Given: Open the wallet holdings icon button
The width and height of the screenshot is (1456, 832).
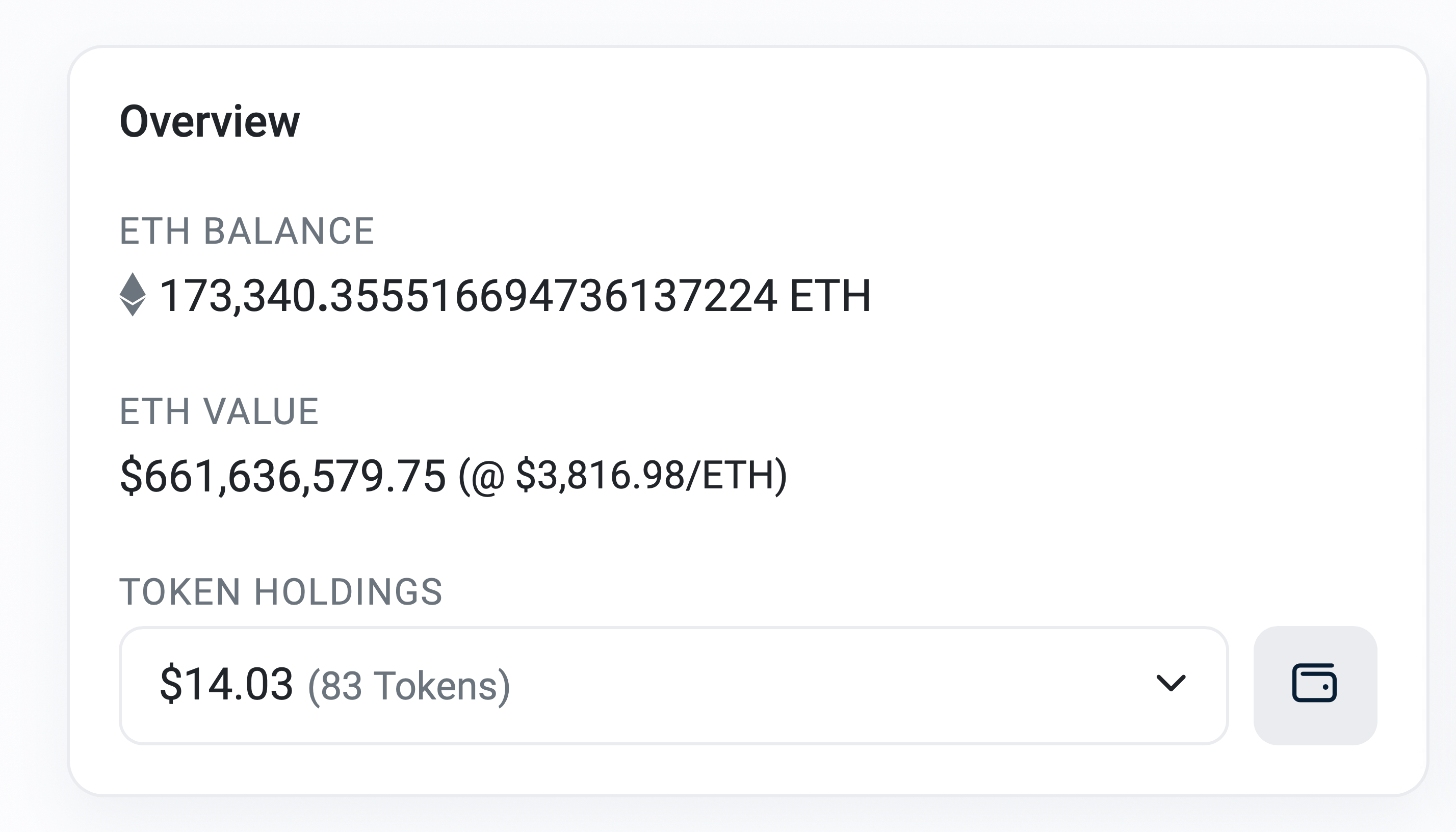Looking at the screenshot, I should pyautogui.click(x=1314, y=685).
